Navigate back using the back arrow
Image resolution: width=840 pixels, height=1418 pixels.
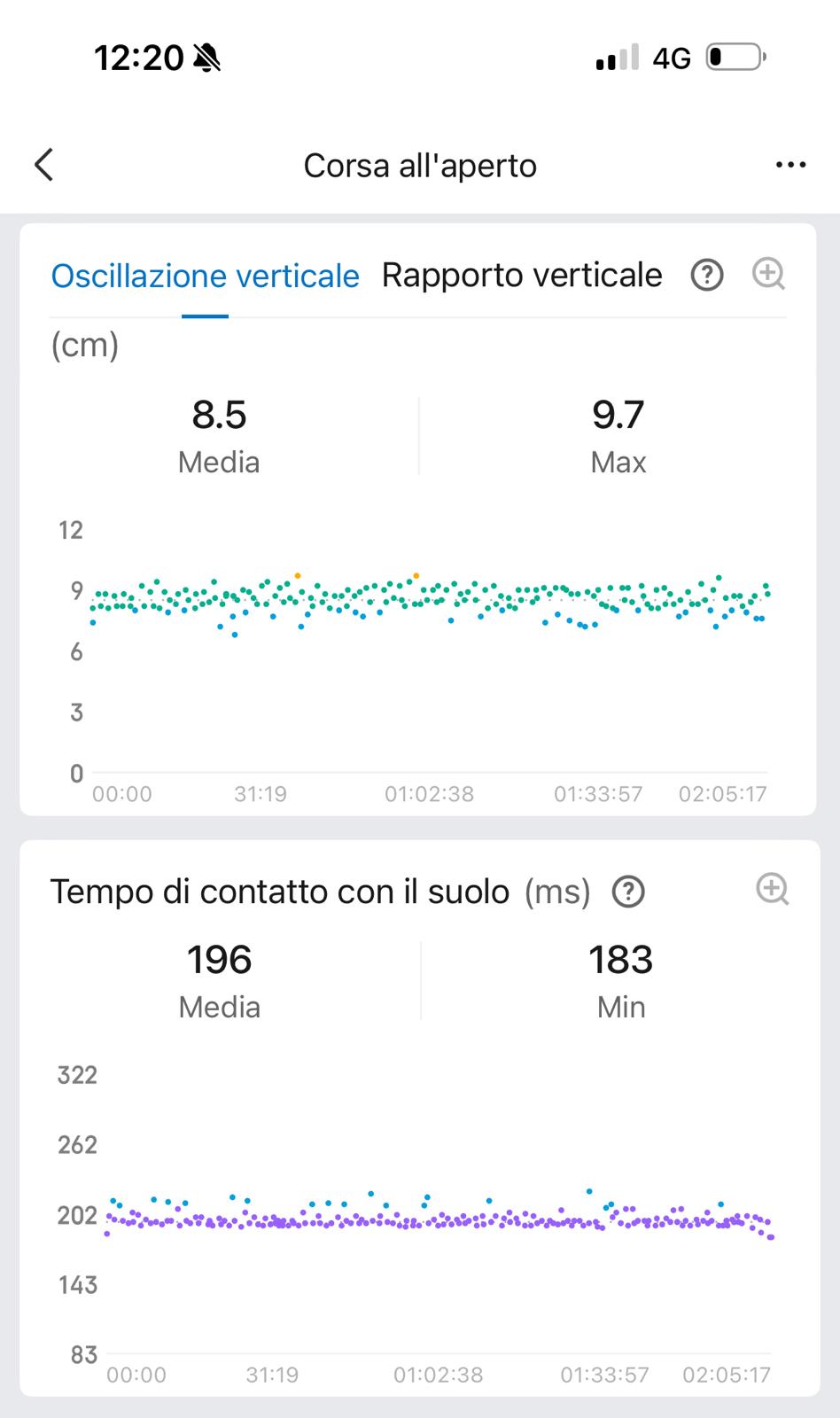(44, 165)
